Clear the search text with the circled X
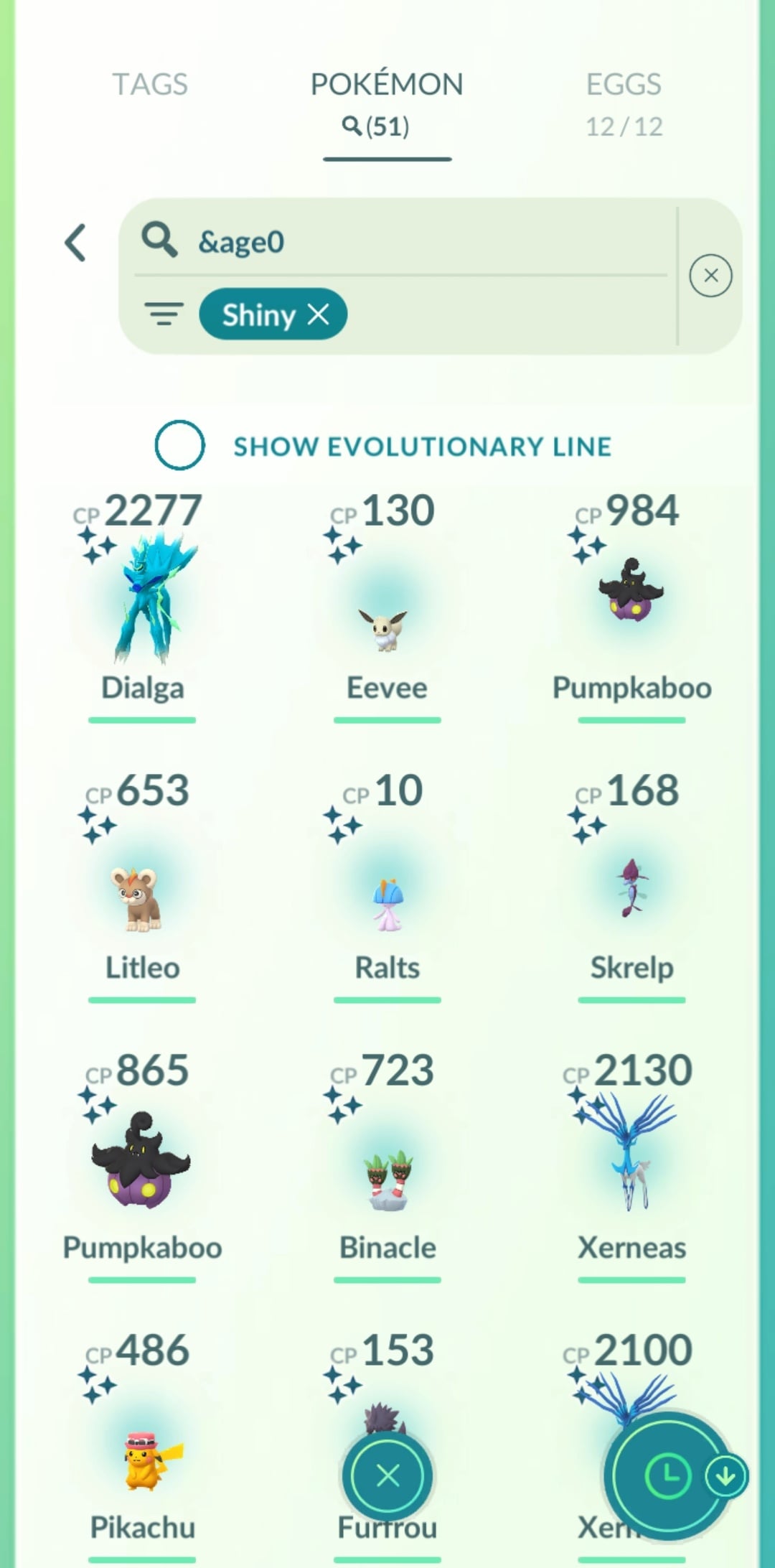Screen dimensions: 775x1568 point(710,276)
